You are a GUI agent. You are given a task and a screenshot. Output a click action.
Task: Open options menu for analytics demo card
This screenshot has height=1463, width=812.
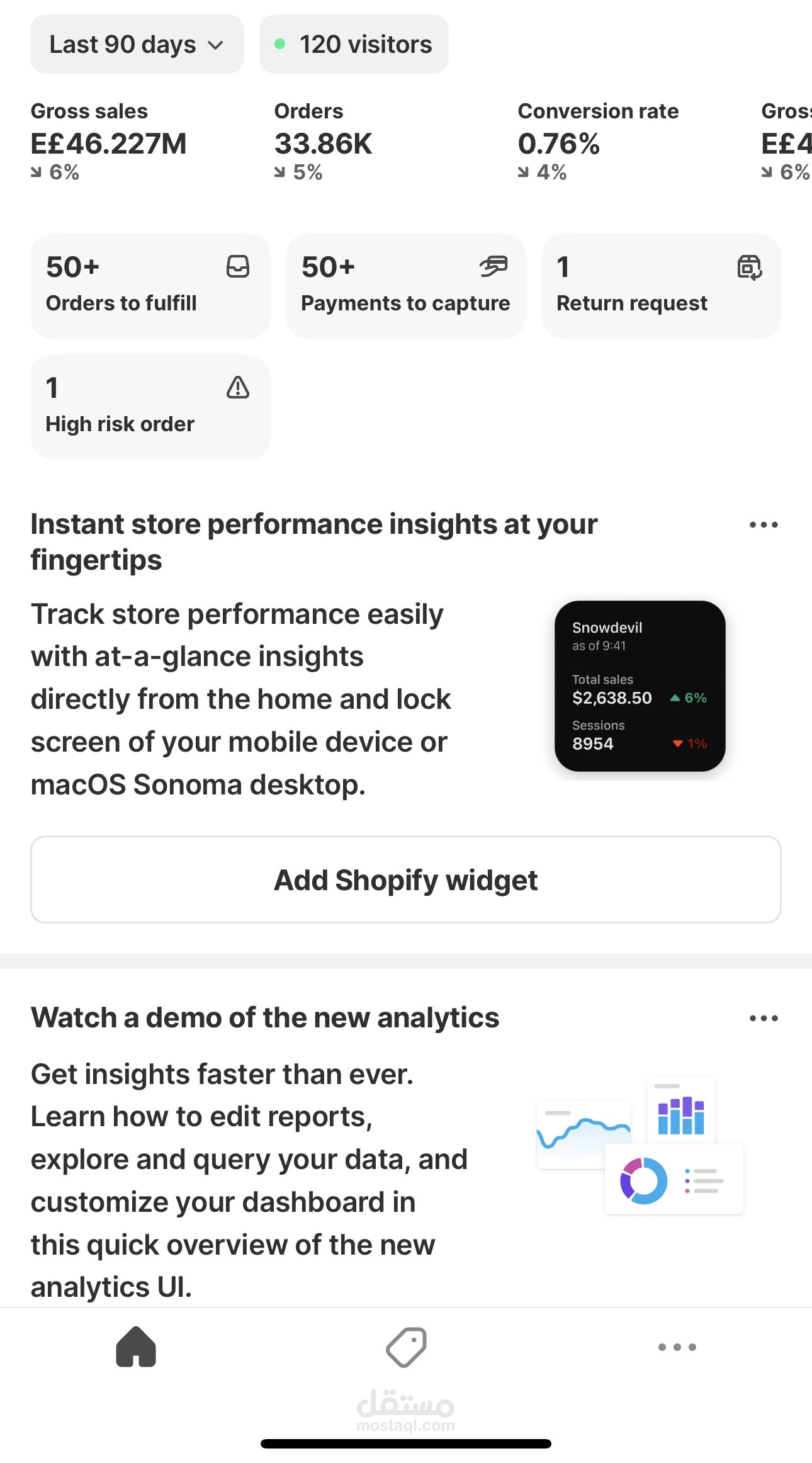pos(763,1019)
